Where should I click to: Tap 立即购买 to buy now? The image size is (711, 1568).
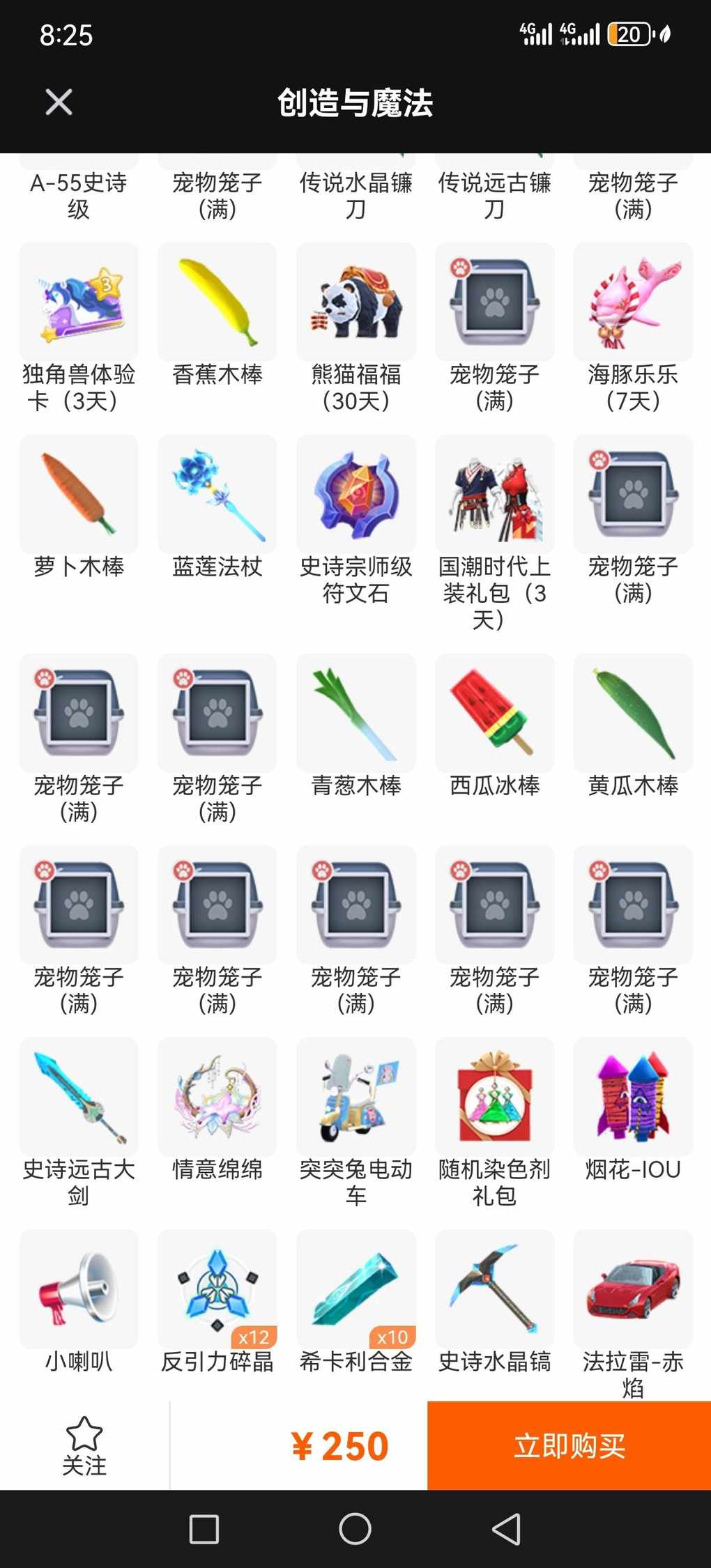569,1445
